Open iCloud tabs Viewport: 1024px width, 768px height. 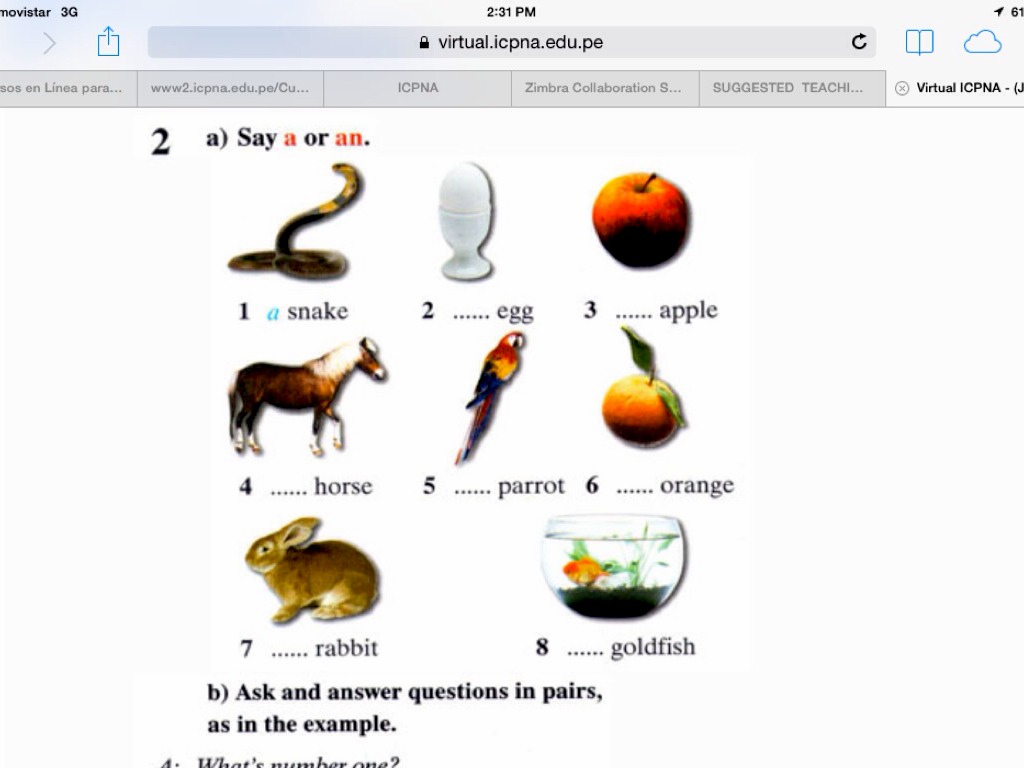[982, 42]
